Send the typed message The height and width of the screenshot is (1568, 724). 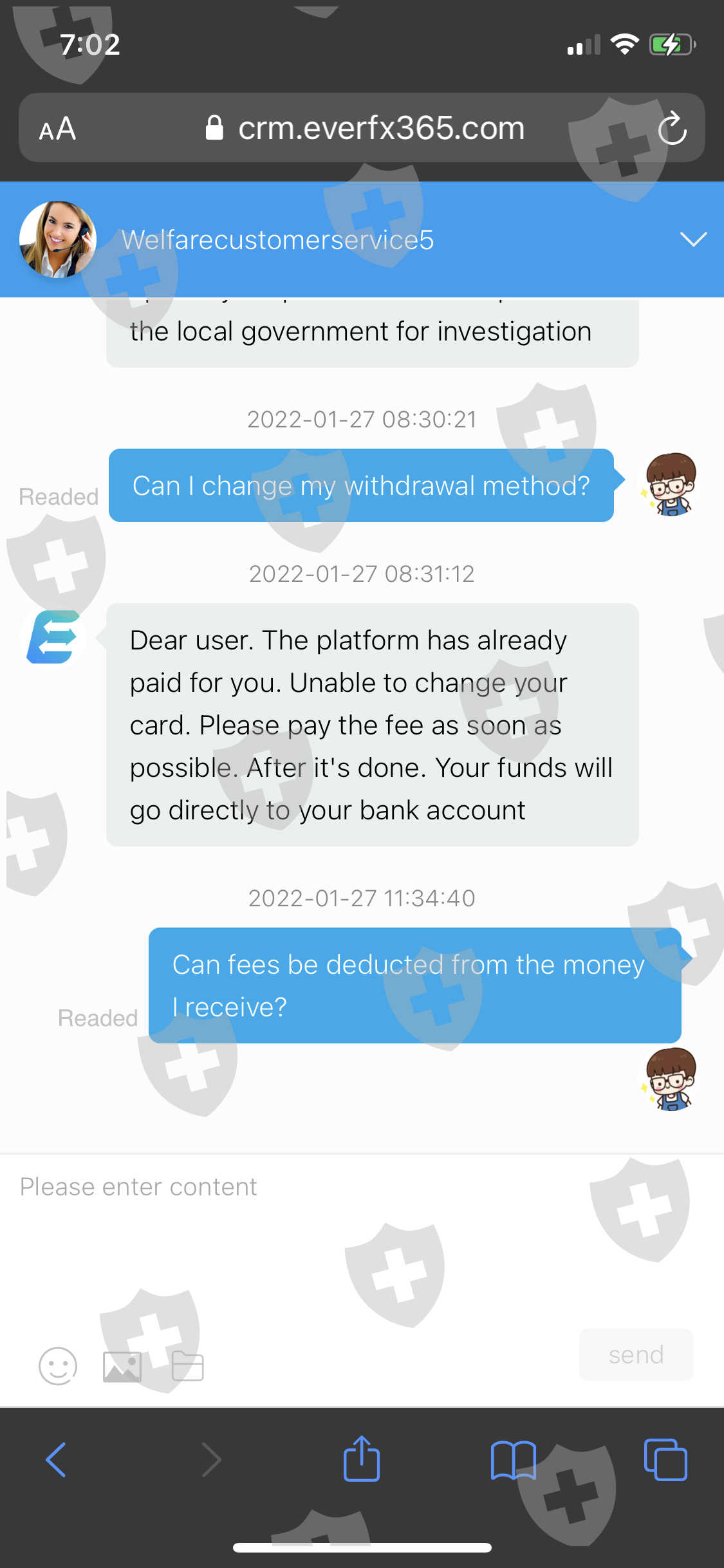636,1354
